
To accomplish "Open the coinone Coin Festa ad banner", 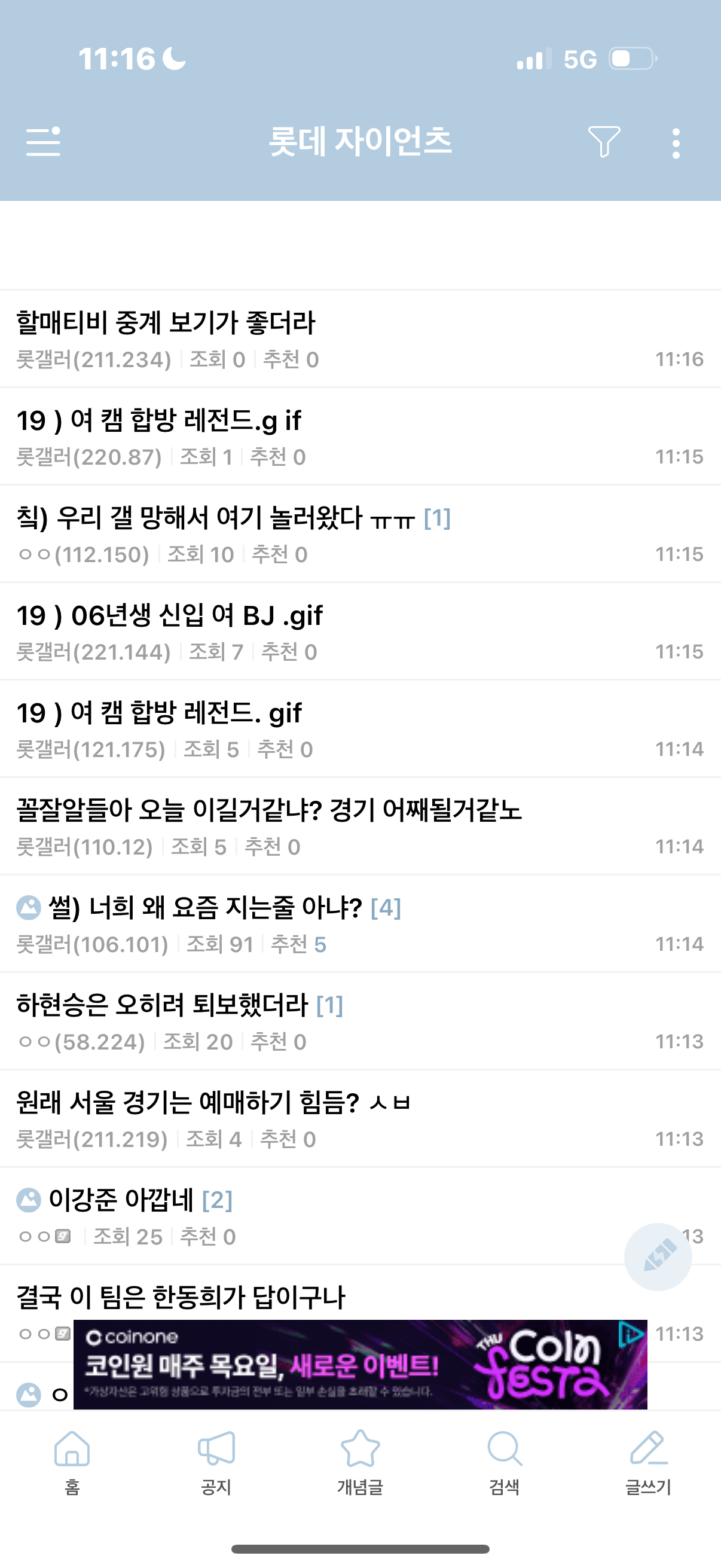I will [x=359, y=1364].
